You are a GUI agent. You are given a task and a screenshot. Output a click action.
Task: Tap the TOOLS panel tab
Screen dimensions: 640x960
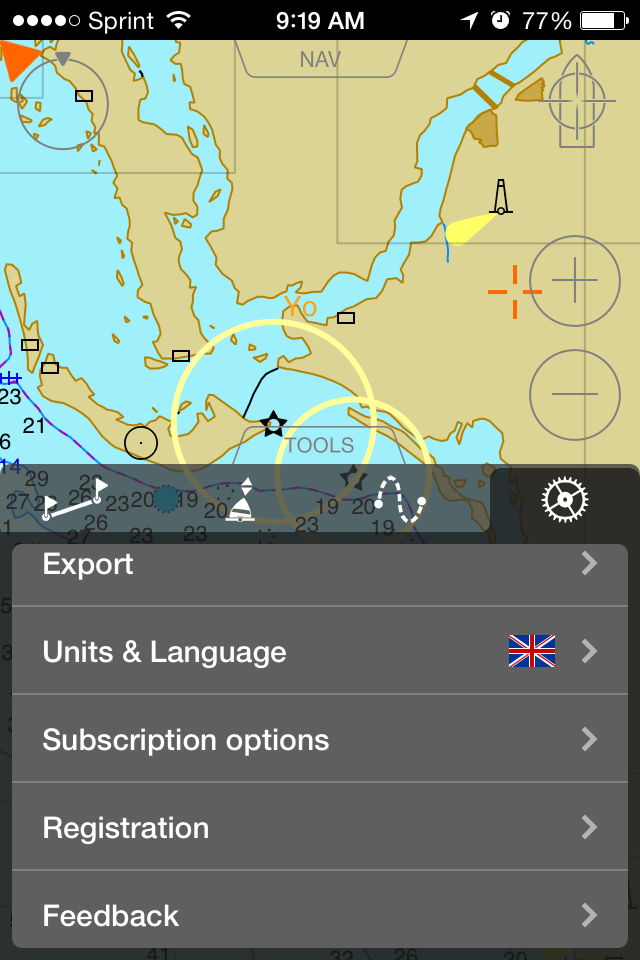tap(320, 445)
